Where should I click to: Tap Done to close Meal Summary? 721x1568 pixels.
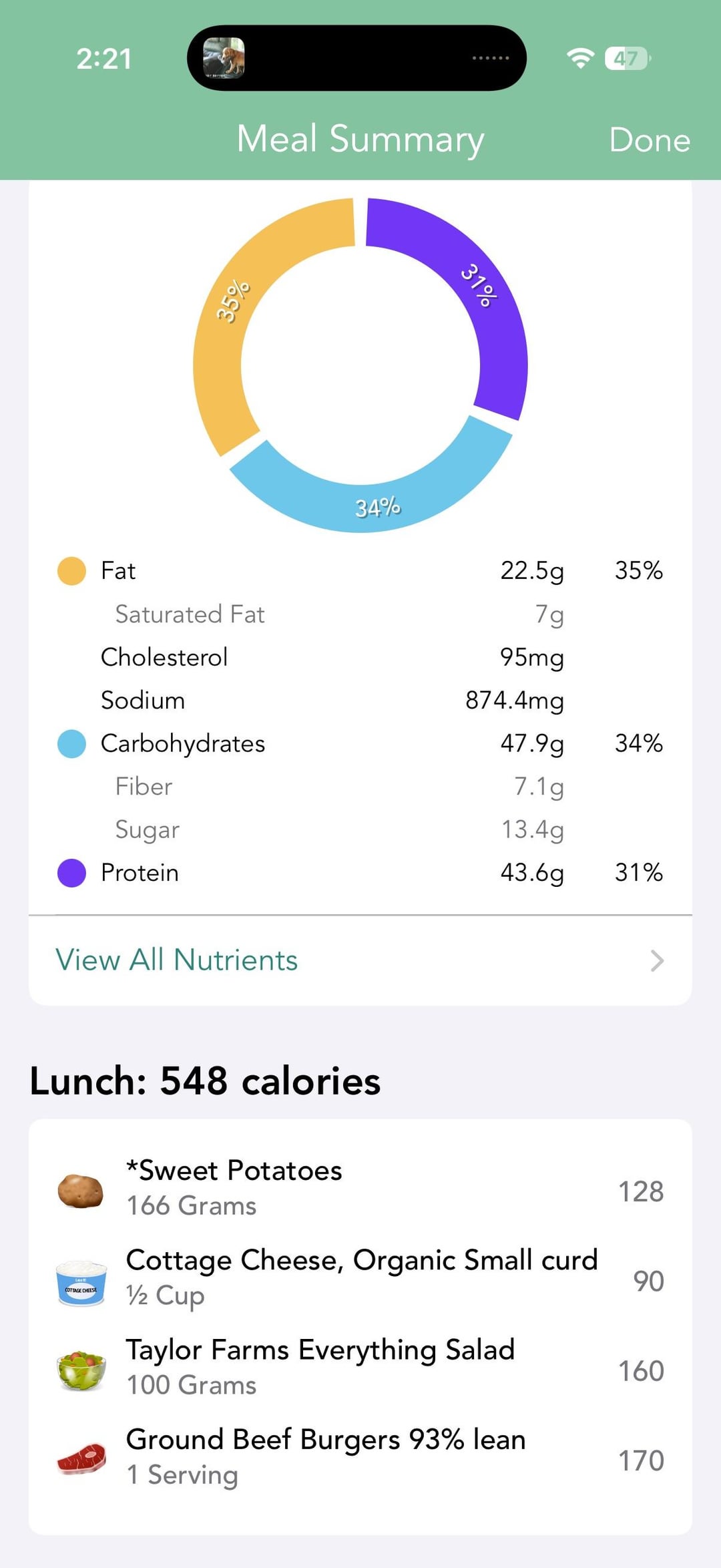[649, 140]
